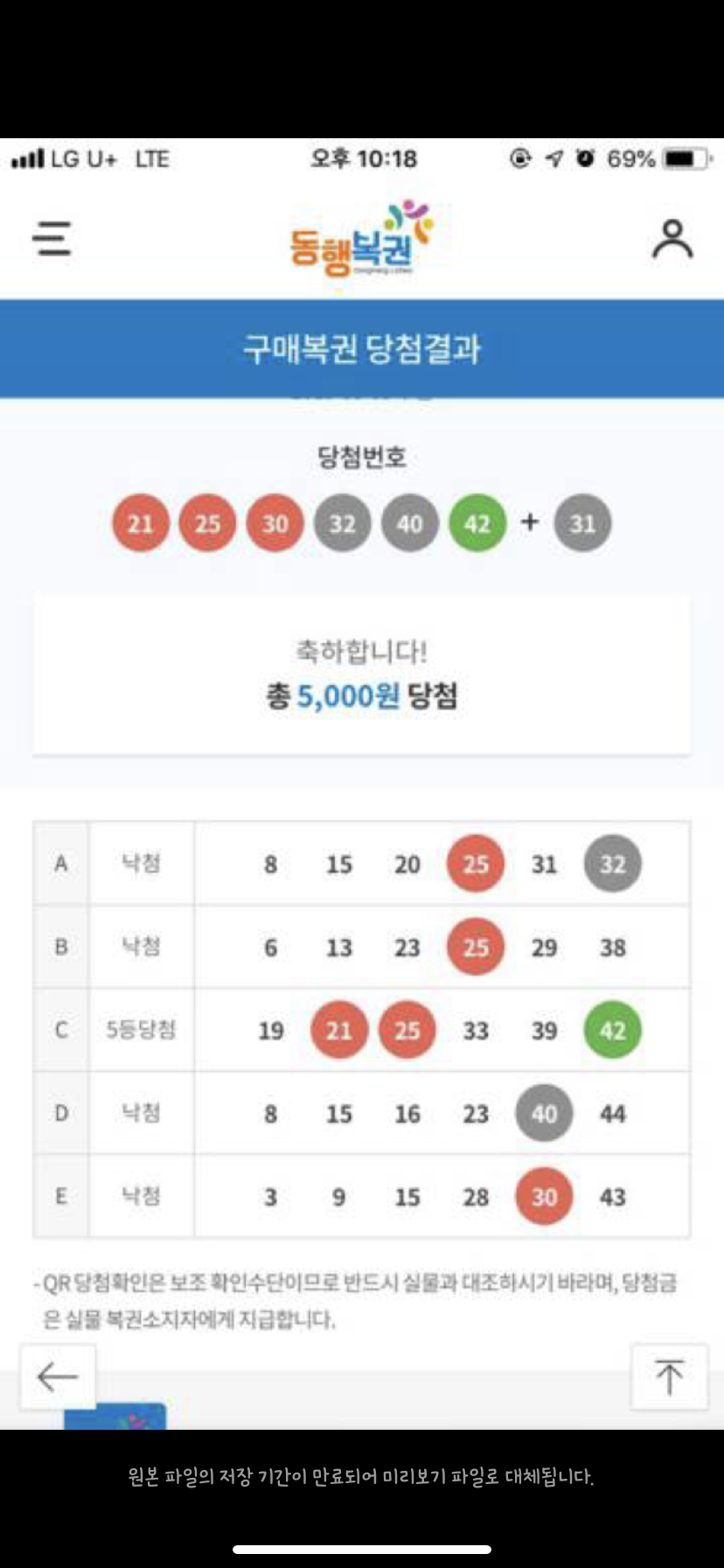The height and width of the screenshot is (1568, 724).
Task: Tap the scroll-to-top arrow button
Action: (669, 1376)
